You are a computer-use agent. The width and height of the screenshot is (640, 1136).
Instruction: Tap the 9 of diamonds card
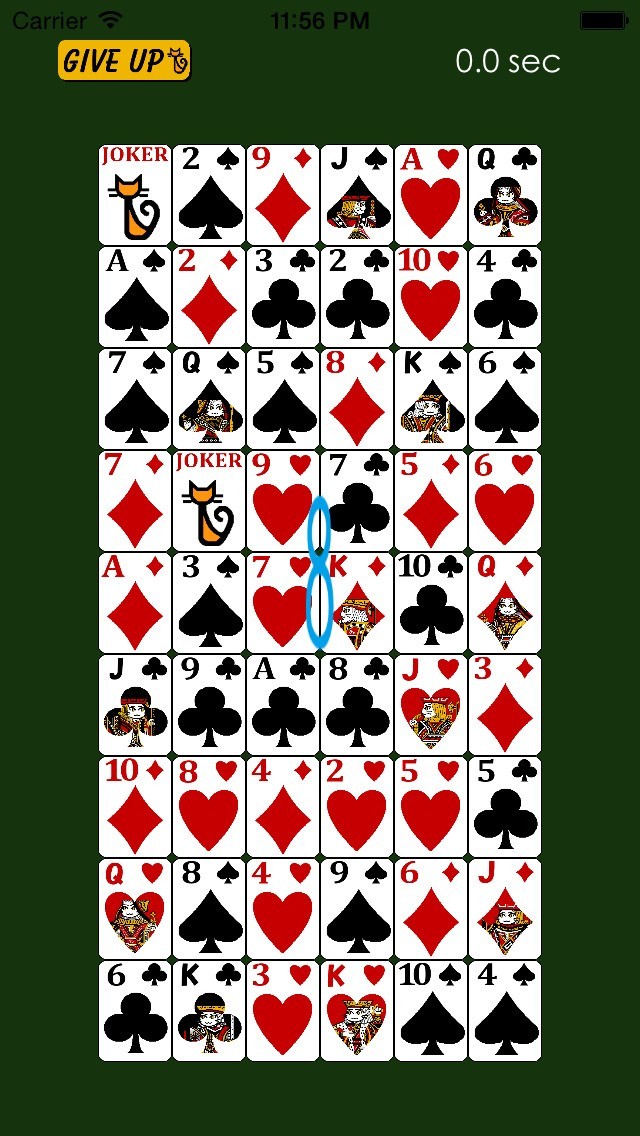283,195
